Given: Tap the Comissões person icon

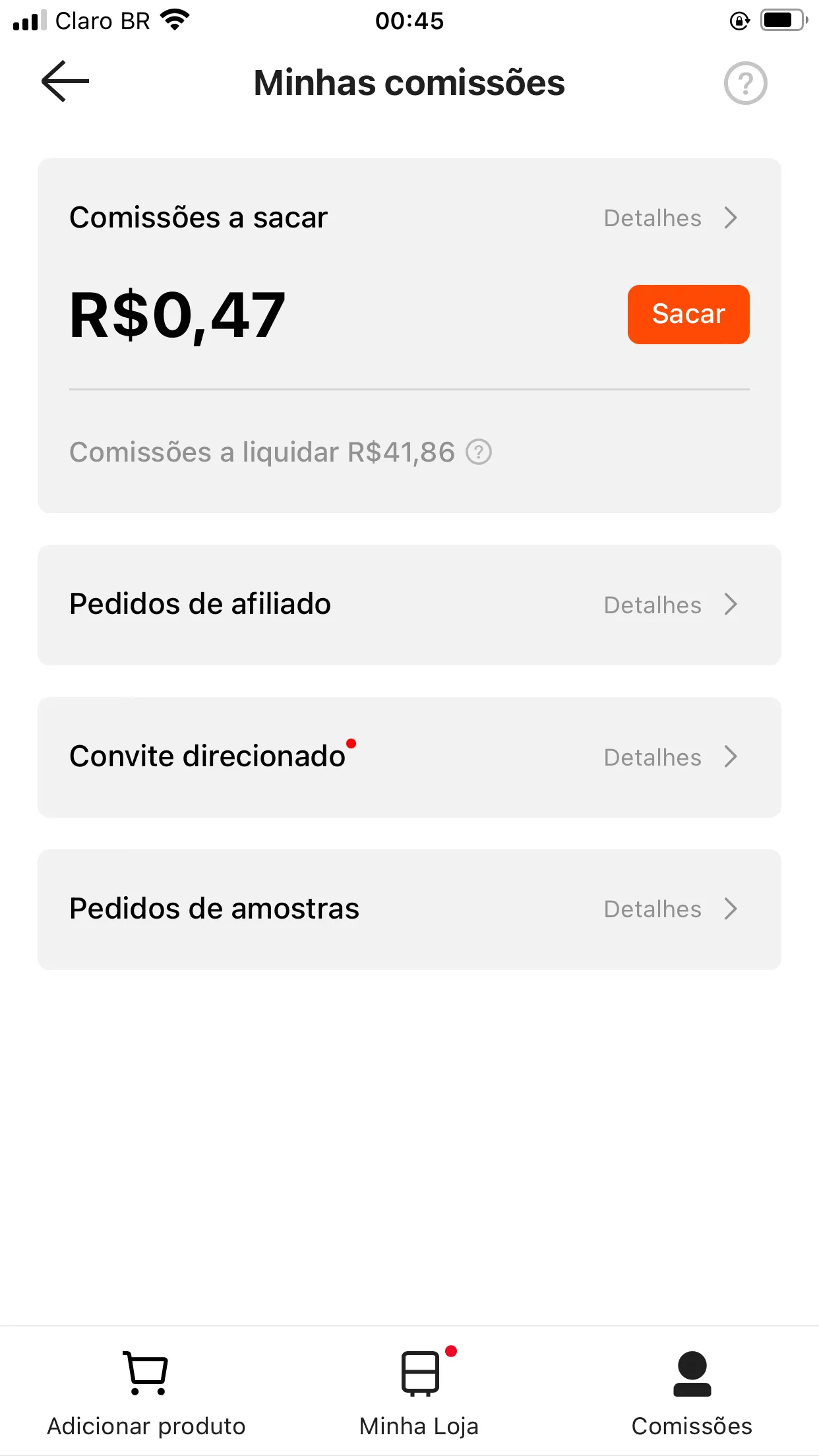Looking at the screenshot, I should click(x=691, y=1373).
